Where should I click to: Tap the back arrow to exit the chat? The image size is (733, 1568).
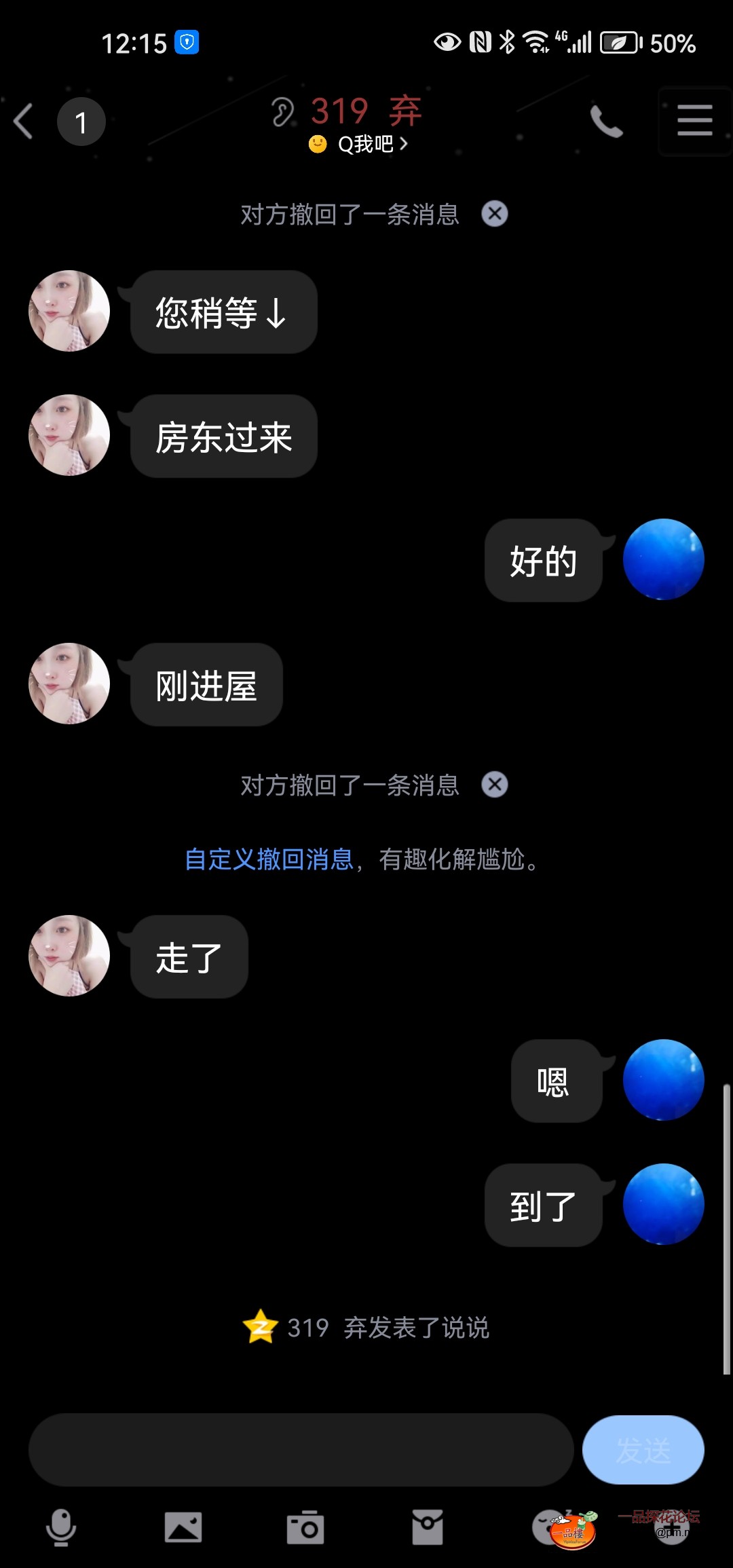click(x=22, y=121)
